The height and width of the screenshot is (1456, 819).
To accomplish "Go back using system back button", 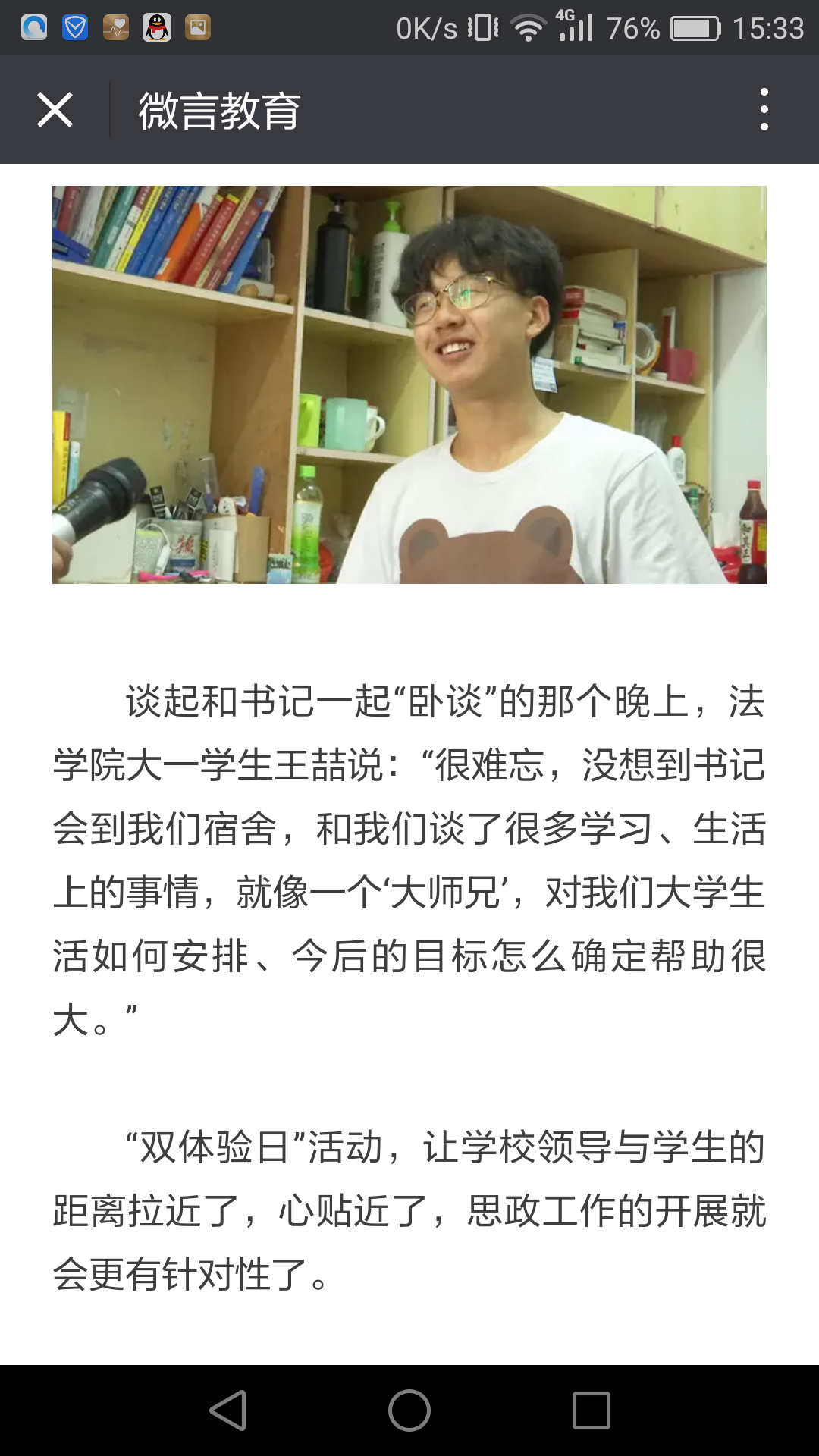I will point(228,1410).
